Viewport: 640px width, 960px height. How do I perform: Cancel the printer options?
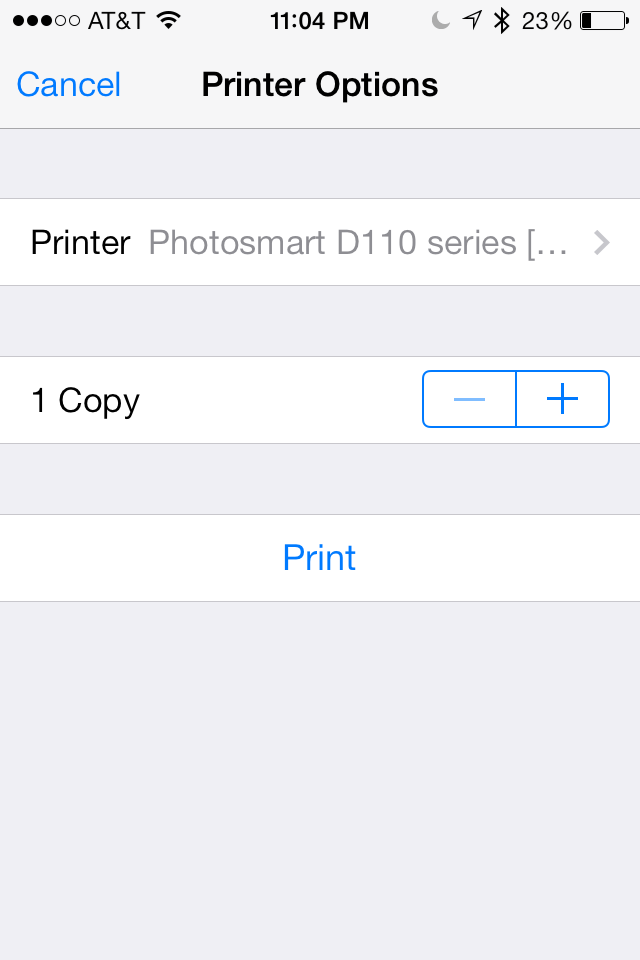(68, 85)
